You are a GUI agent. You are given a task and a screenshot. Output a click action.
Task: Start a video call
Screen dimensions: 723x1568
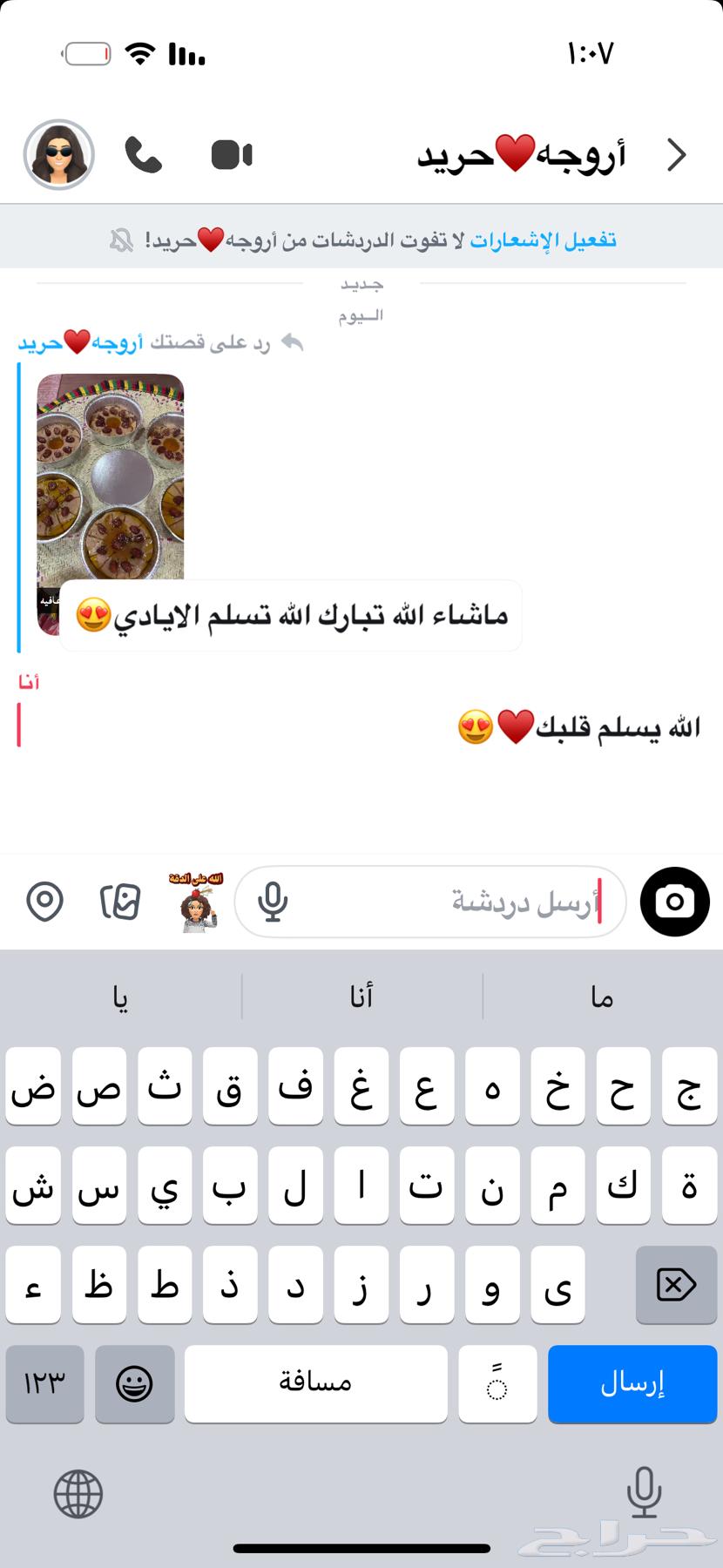tap(230, 154)
